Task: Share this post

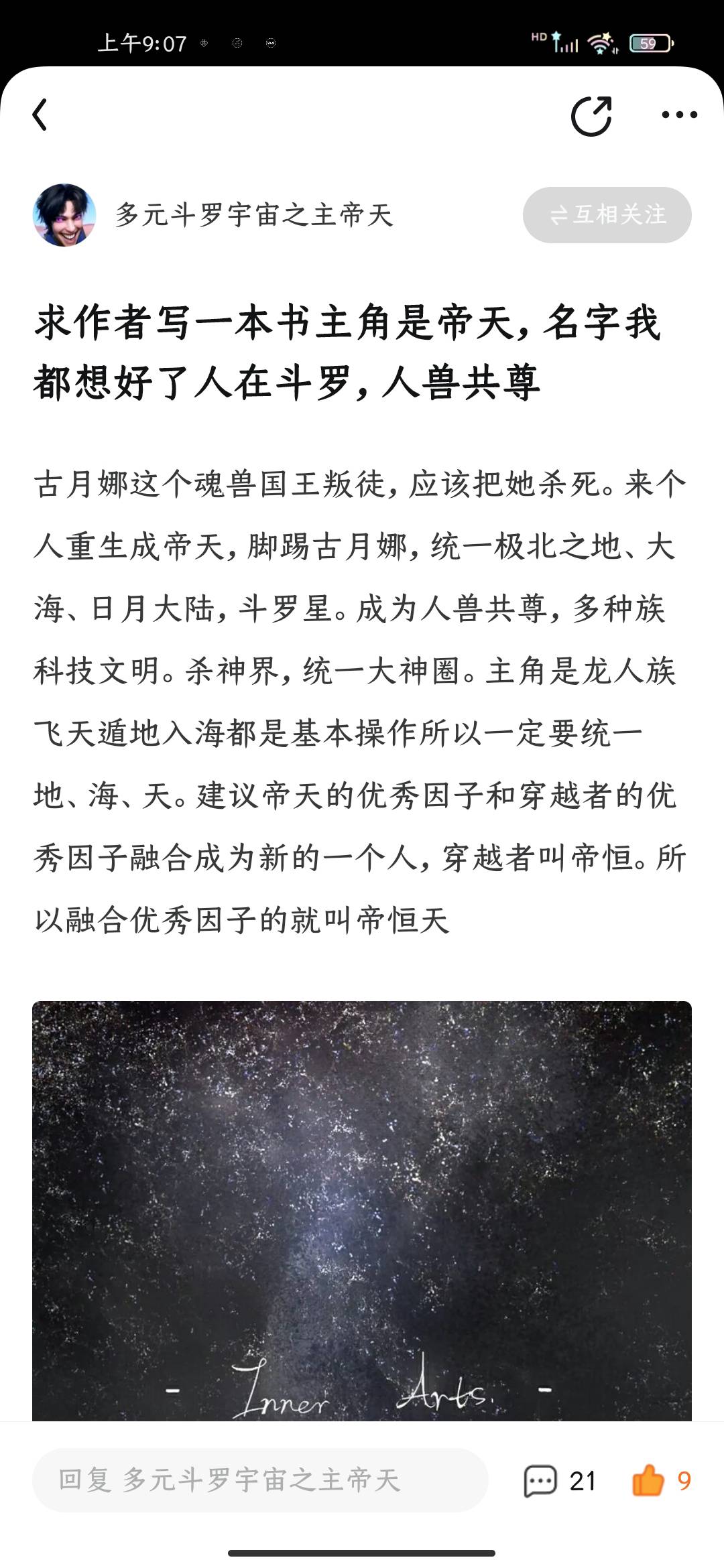Action: (591, 116)
